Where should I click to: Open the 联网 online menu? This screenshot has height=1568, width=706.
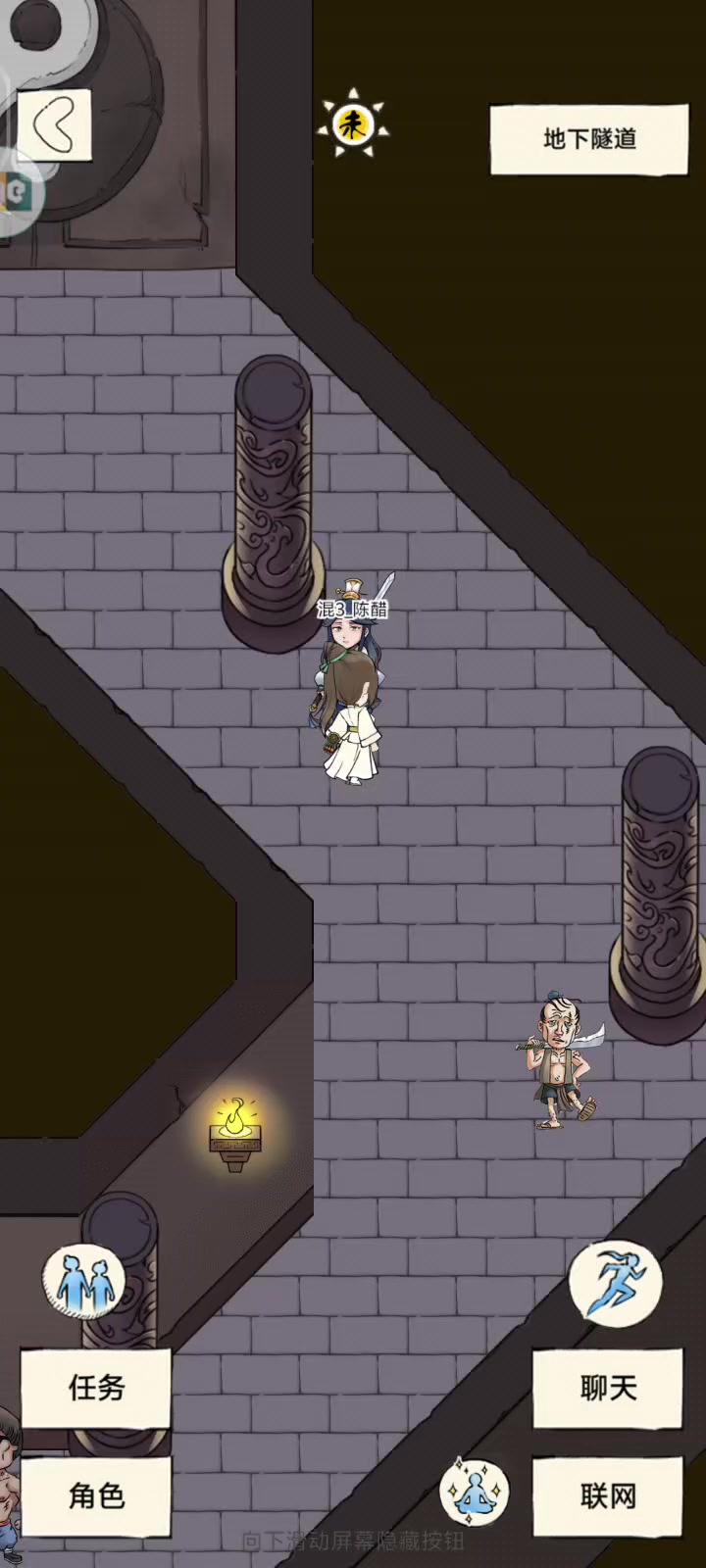point(608,1495)
